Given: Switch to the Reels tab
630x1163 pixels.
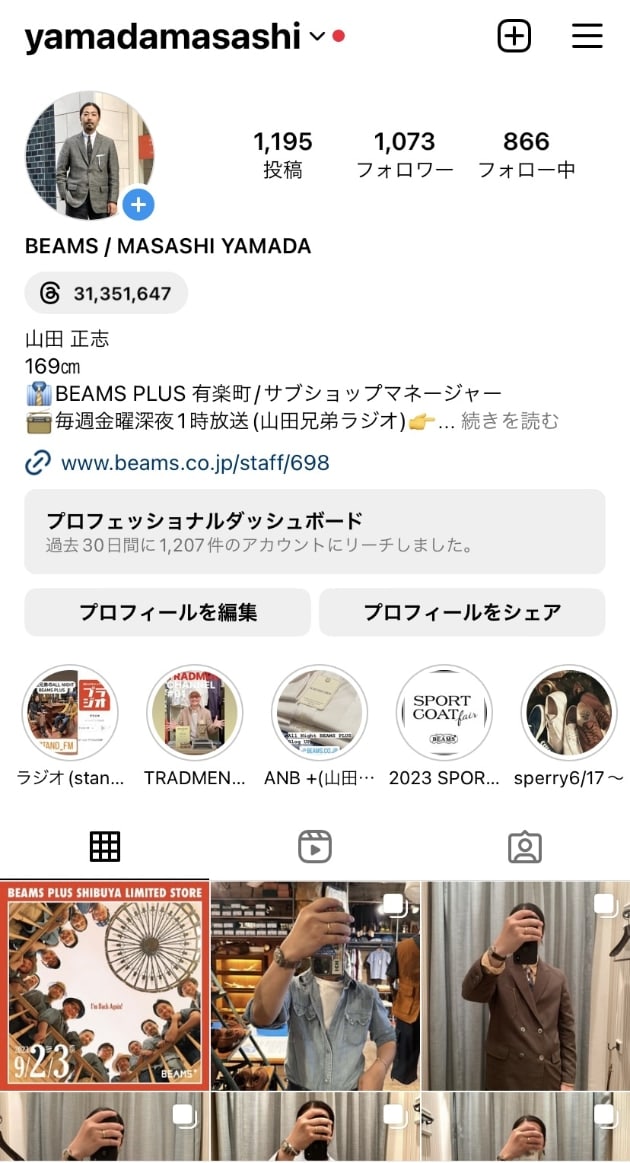Looking at the screenshot, I should 314,846.
